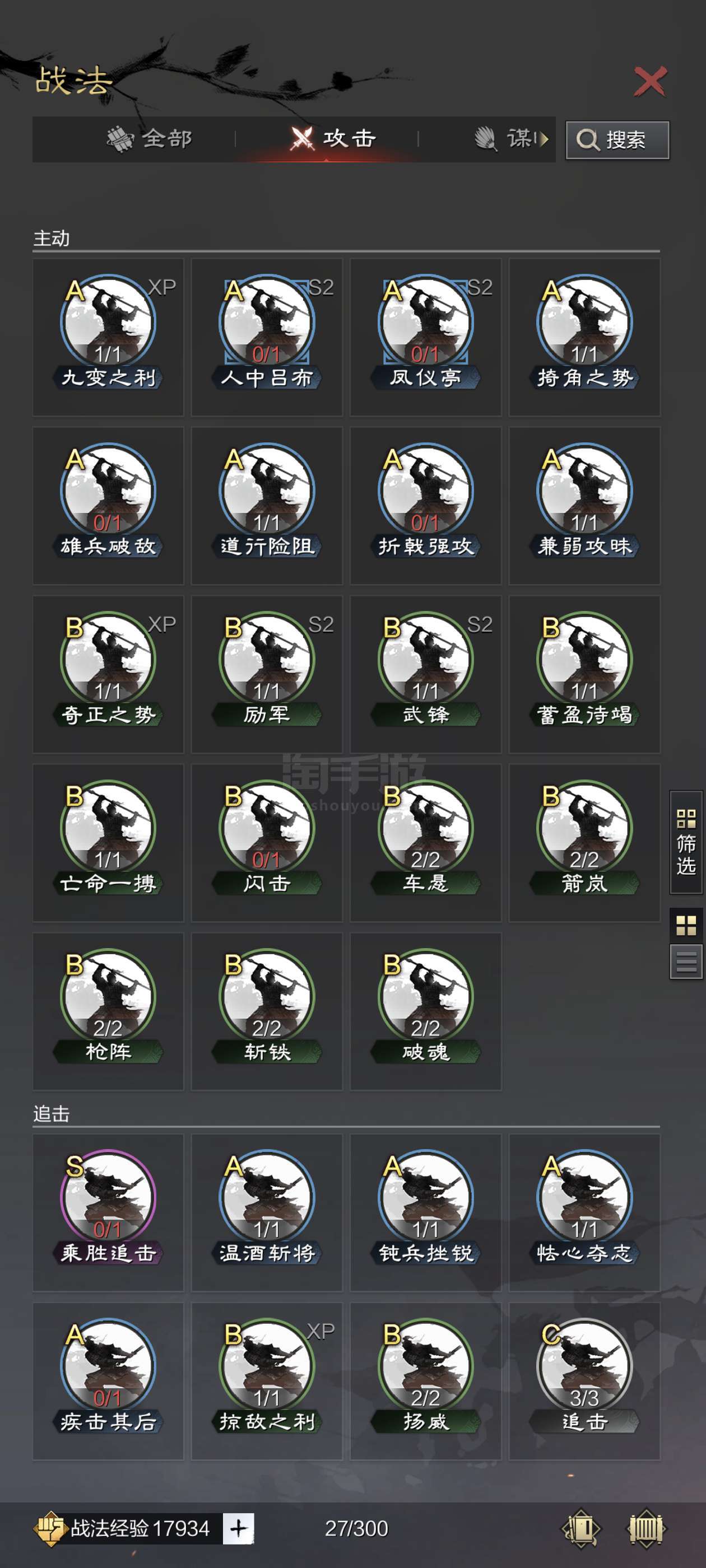Open the S-rank 乘胜追击 tactic

(x=109, y=1212)
